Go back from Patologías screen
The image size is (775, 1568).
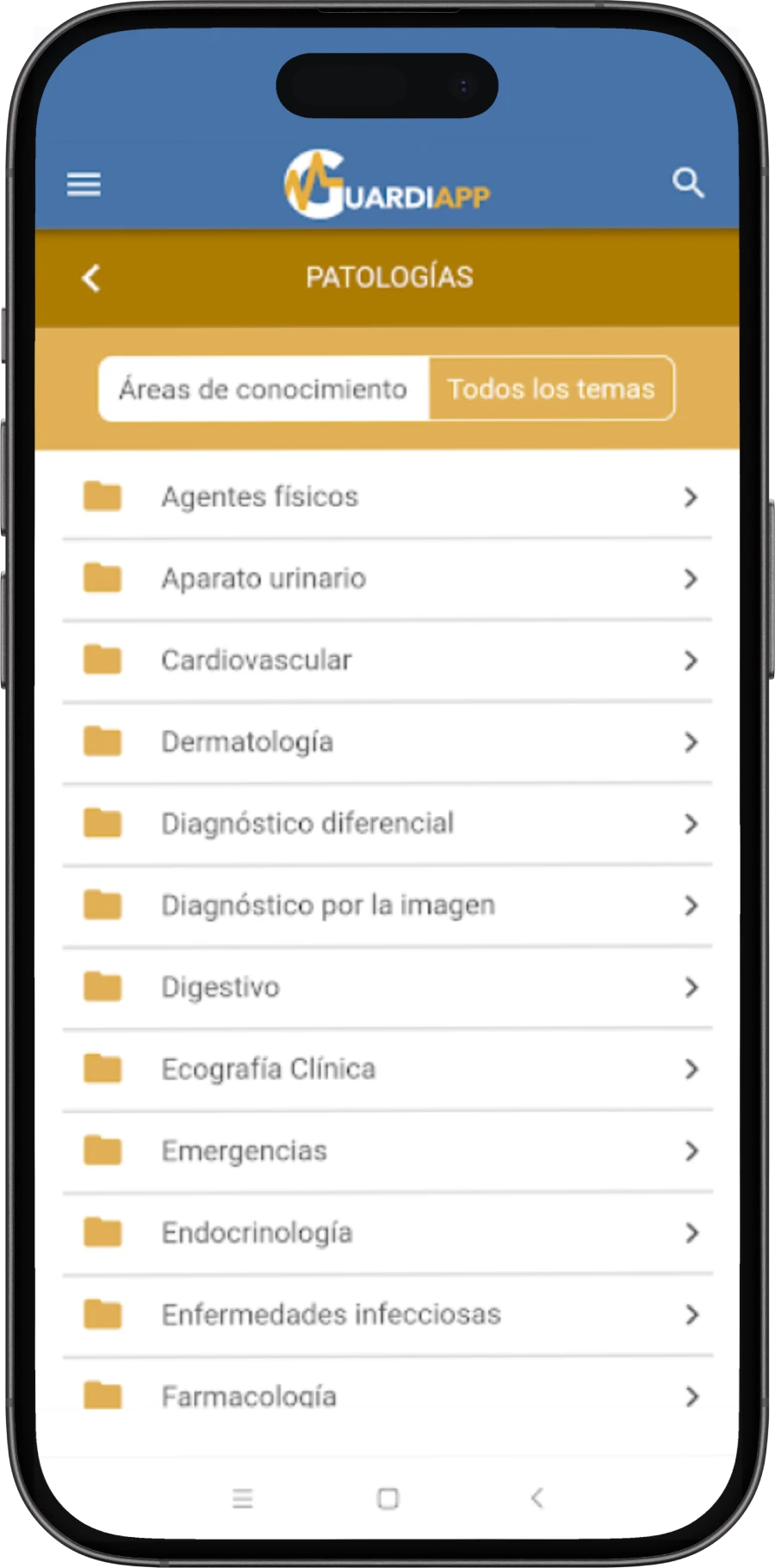tap(91, 277)
